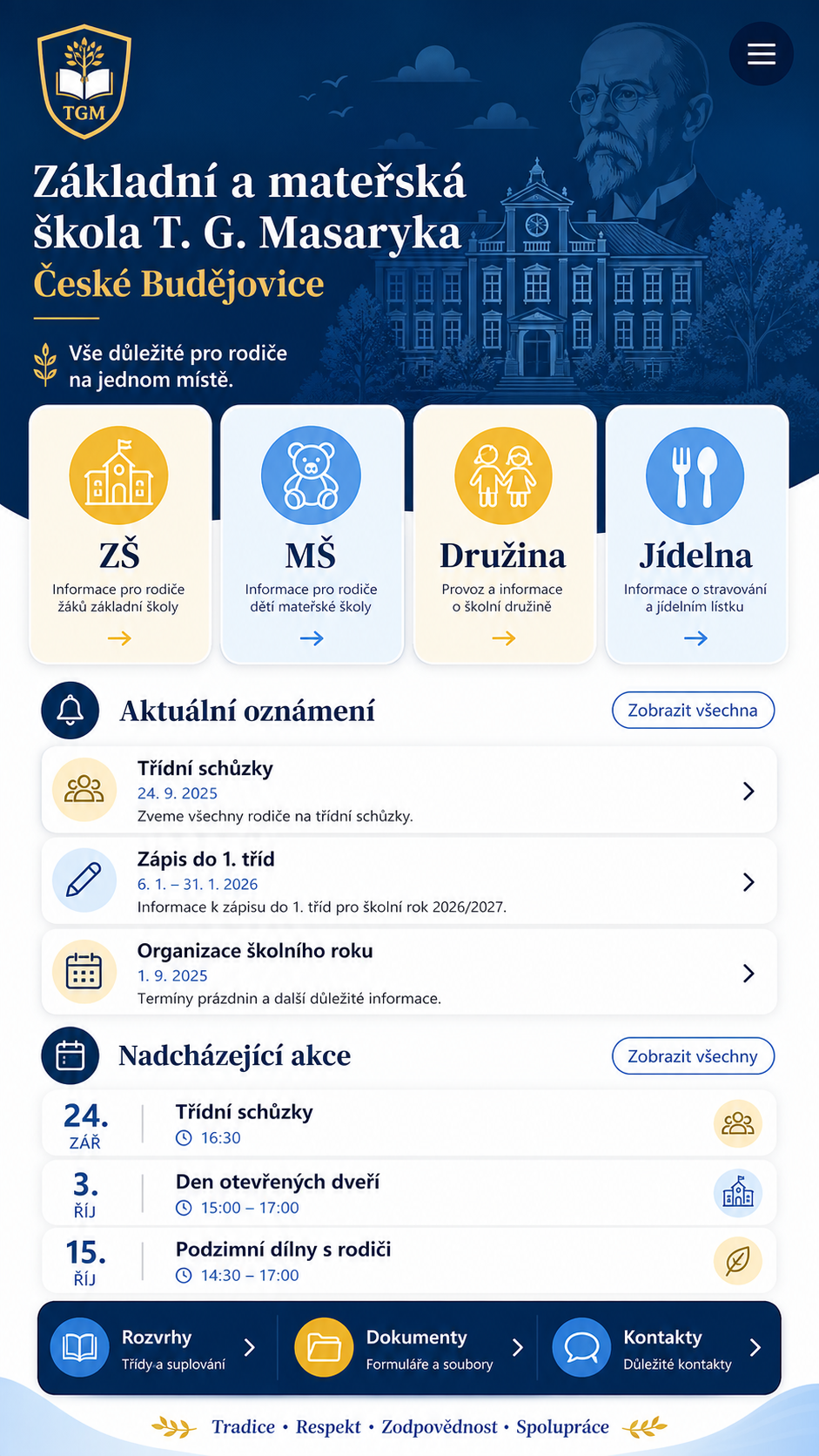Viewport: 819px width, 1456px height.
Task: Tap Zobrazit všechna for announcements
Action: click(693, 711)
